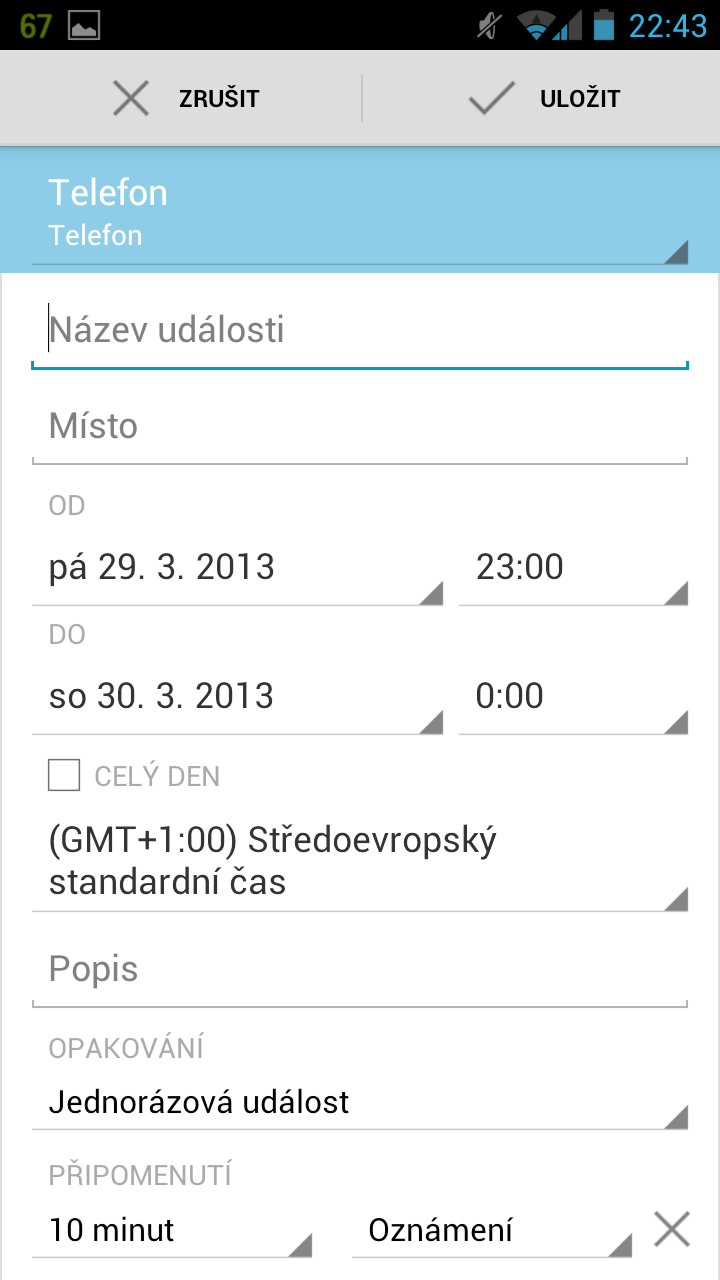Tap the Místo location field
Viewport: 720px width, 1280px height.
(360, 427)
